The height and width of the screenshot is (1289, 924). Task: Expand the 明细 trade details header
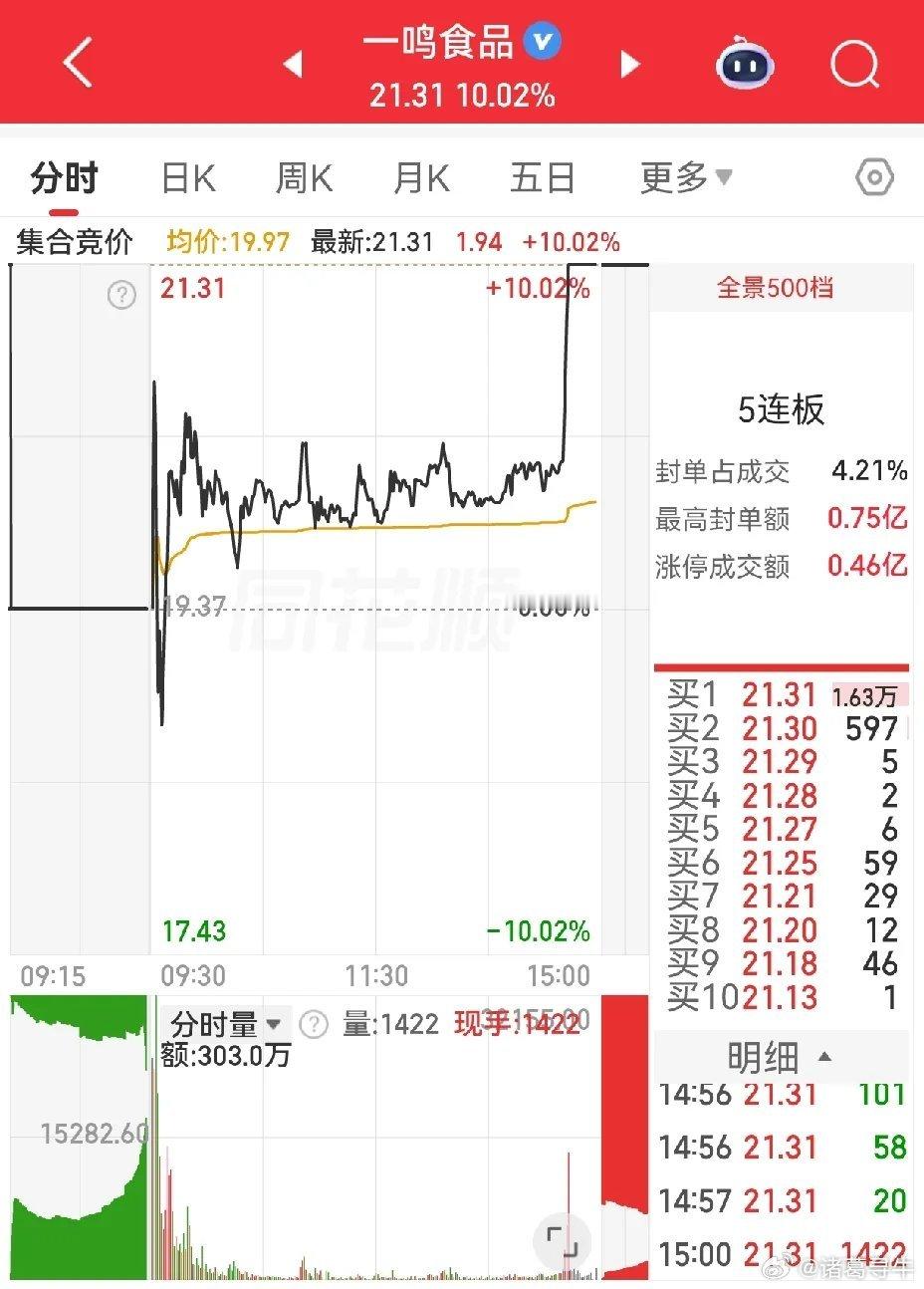point(780,1057)
